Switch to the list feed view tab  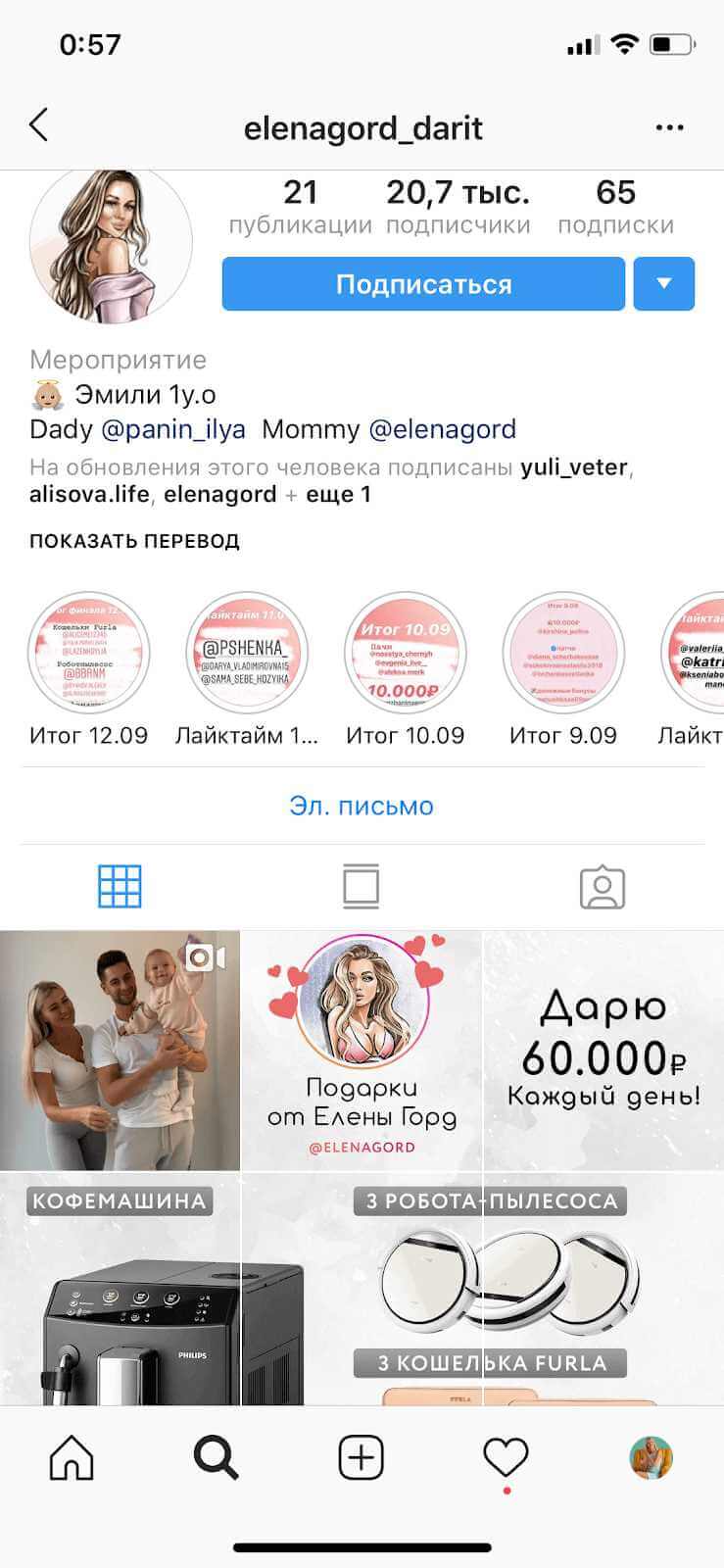pyautogui.click(x=362, y=887)
